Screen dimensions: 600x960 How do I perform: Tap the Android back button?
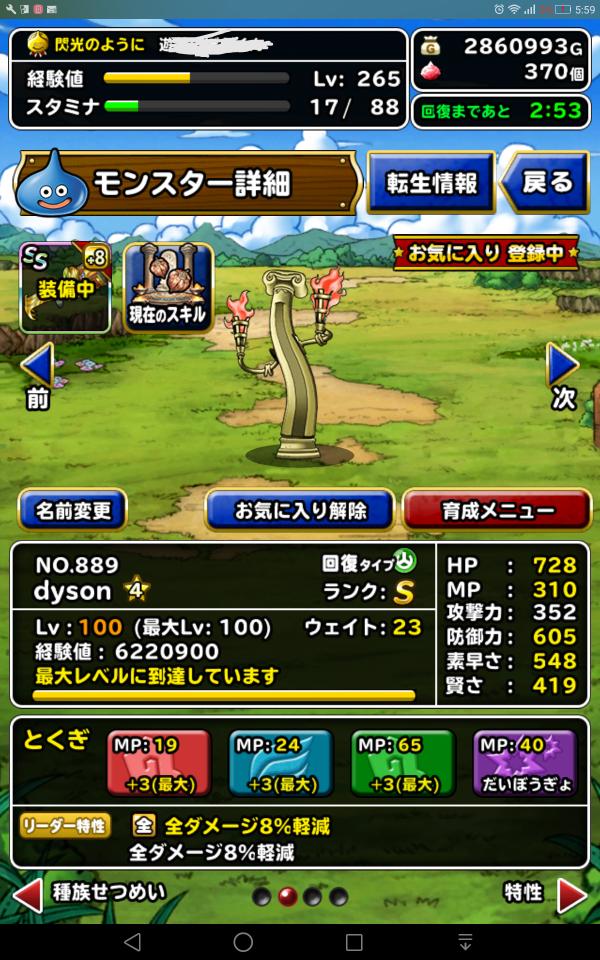click(132, 942)
